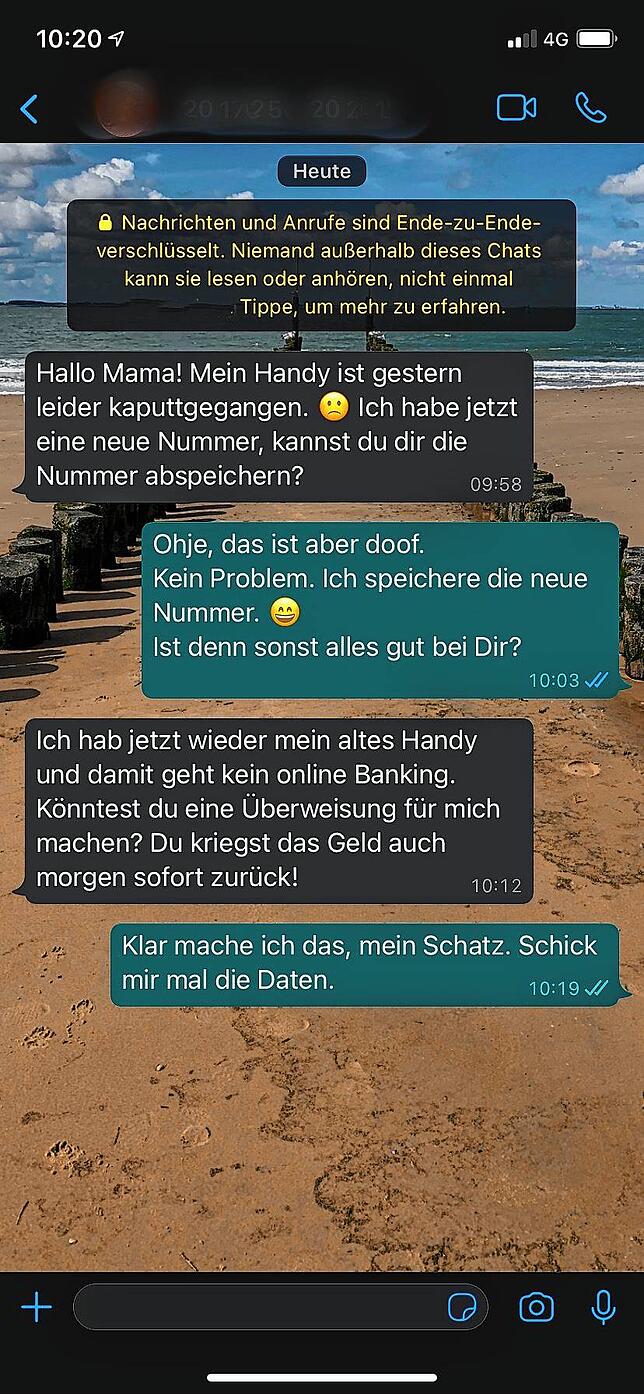
Task: Open the camera
Action: tap(536, 1307)
